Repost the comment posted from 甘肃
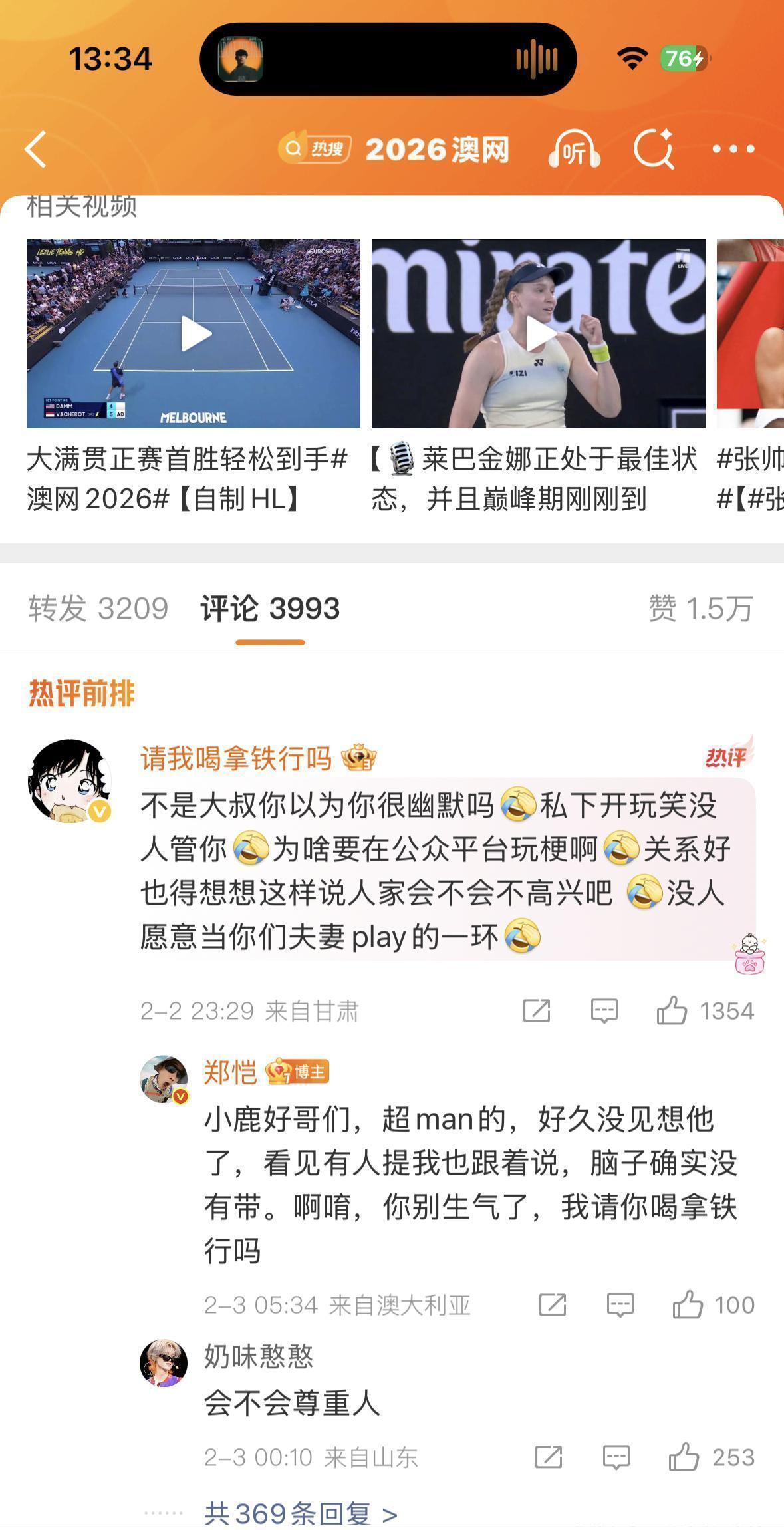Viewport: 784px width, 1530px height. pyautogui.click(x=536, y=1011)
